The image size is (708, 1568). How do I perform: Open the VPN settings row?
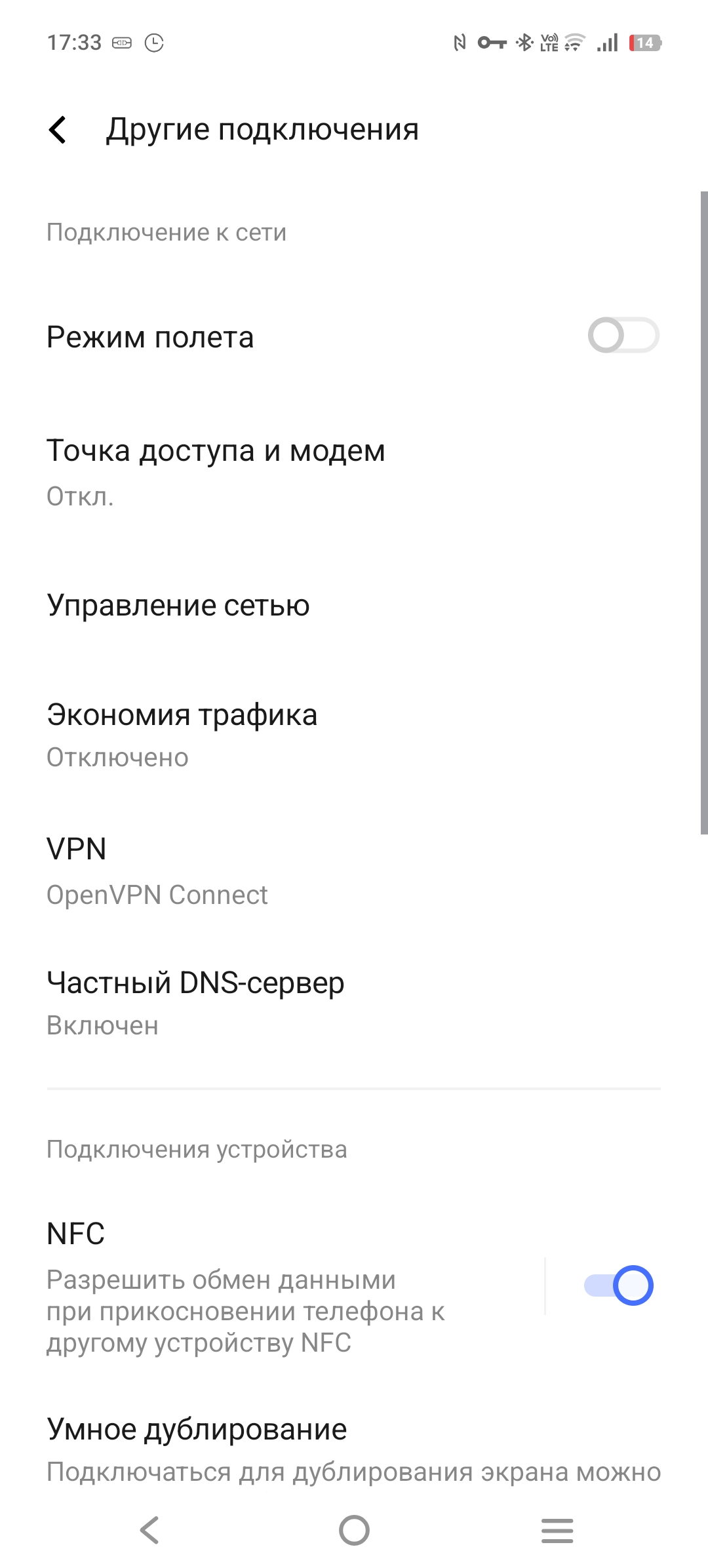(354, 871)
